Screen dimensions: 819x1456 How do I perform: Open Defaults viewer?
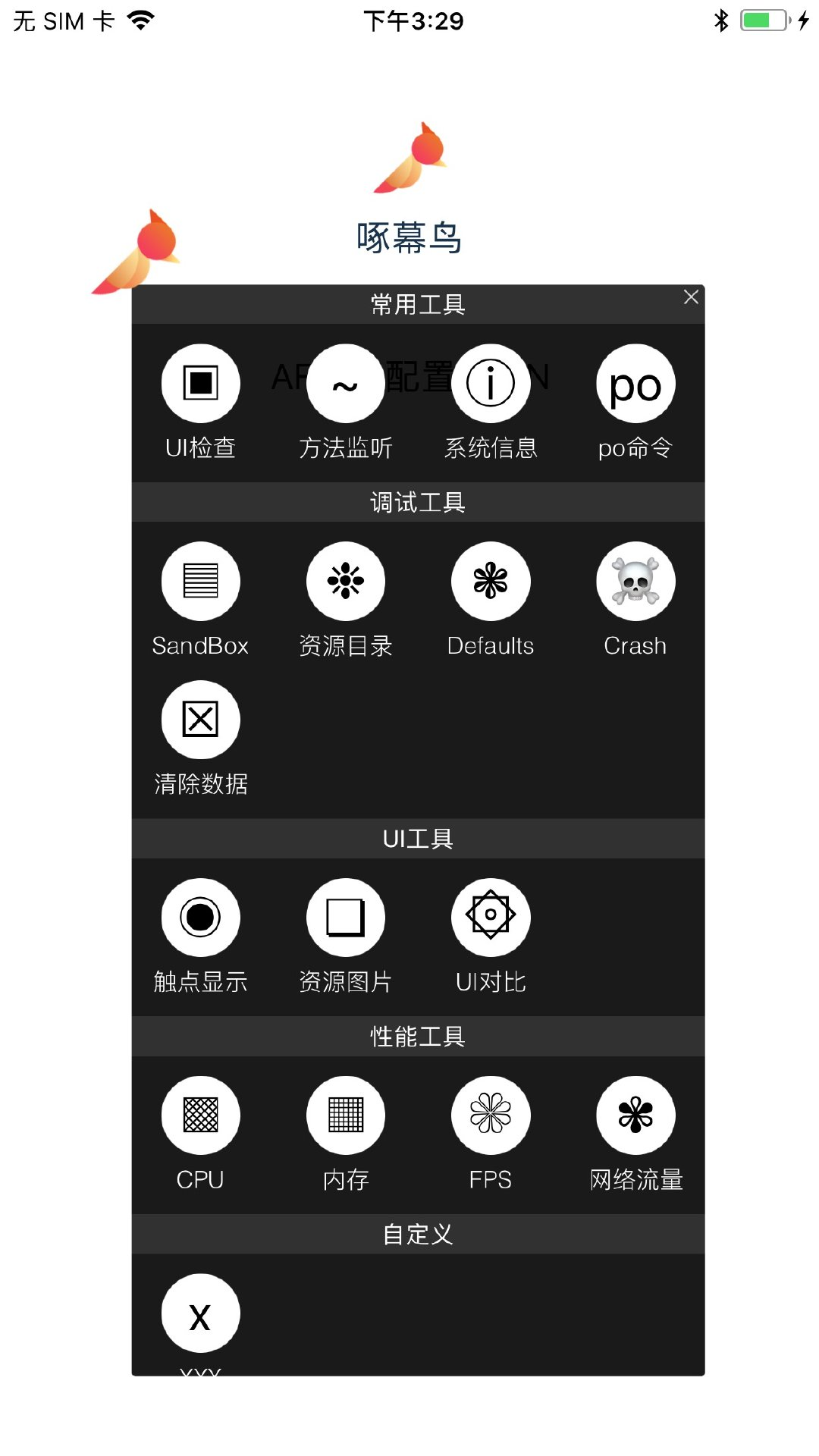491,582
